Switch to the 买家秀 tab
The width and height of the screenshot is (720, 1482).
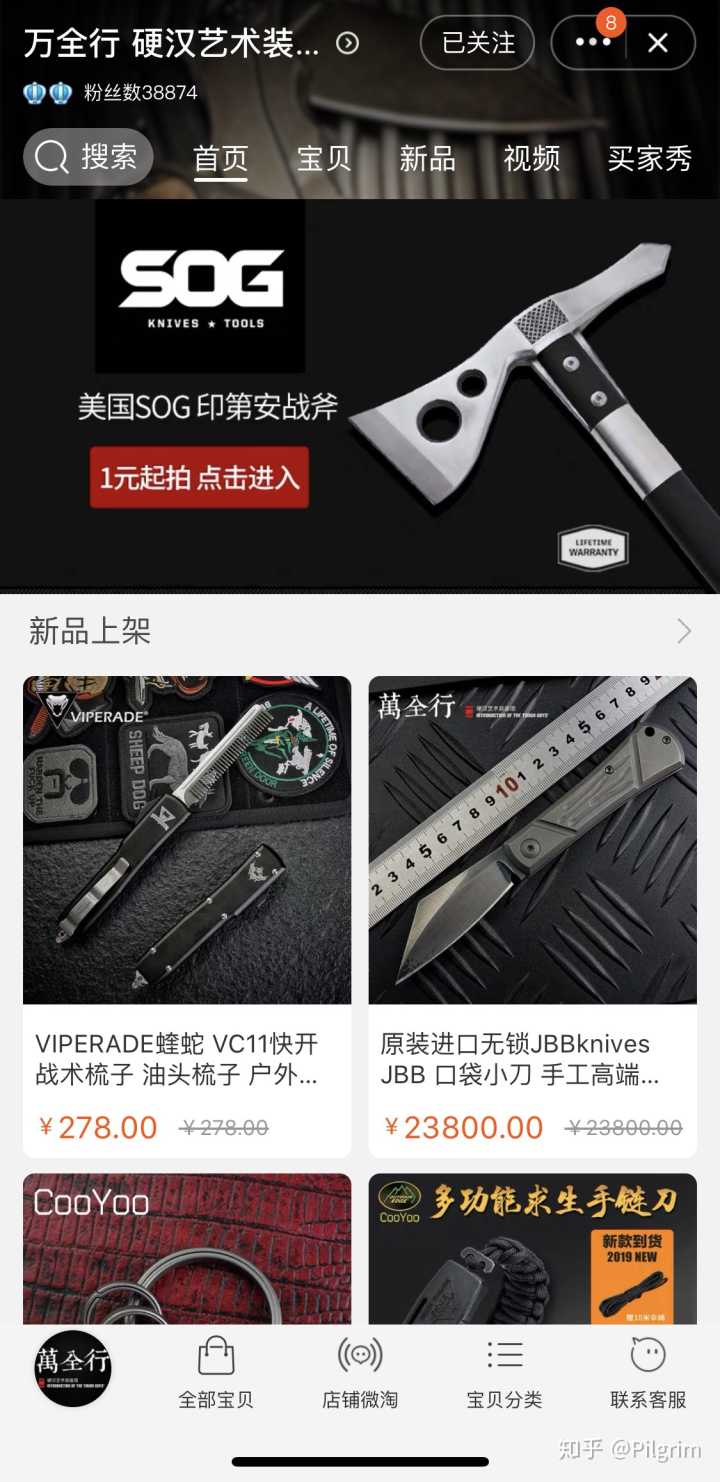pos(649,158)
